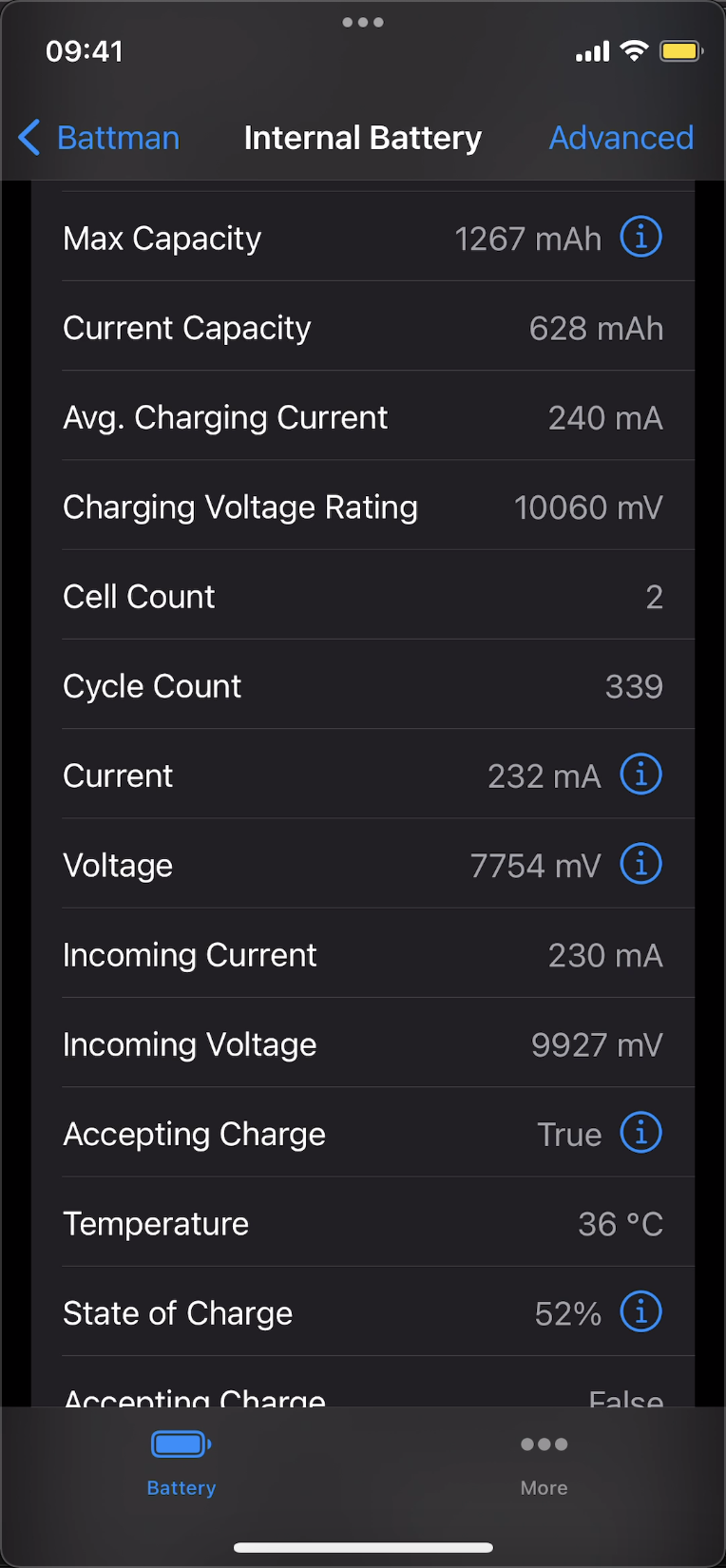View info for the Voltage reading

coord(640,864)
